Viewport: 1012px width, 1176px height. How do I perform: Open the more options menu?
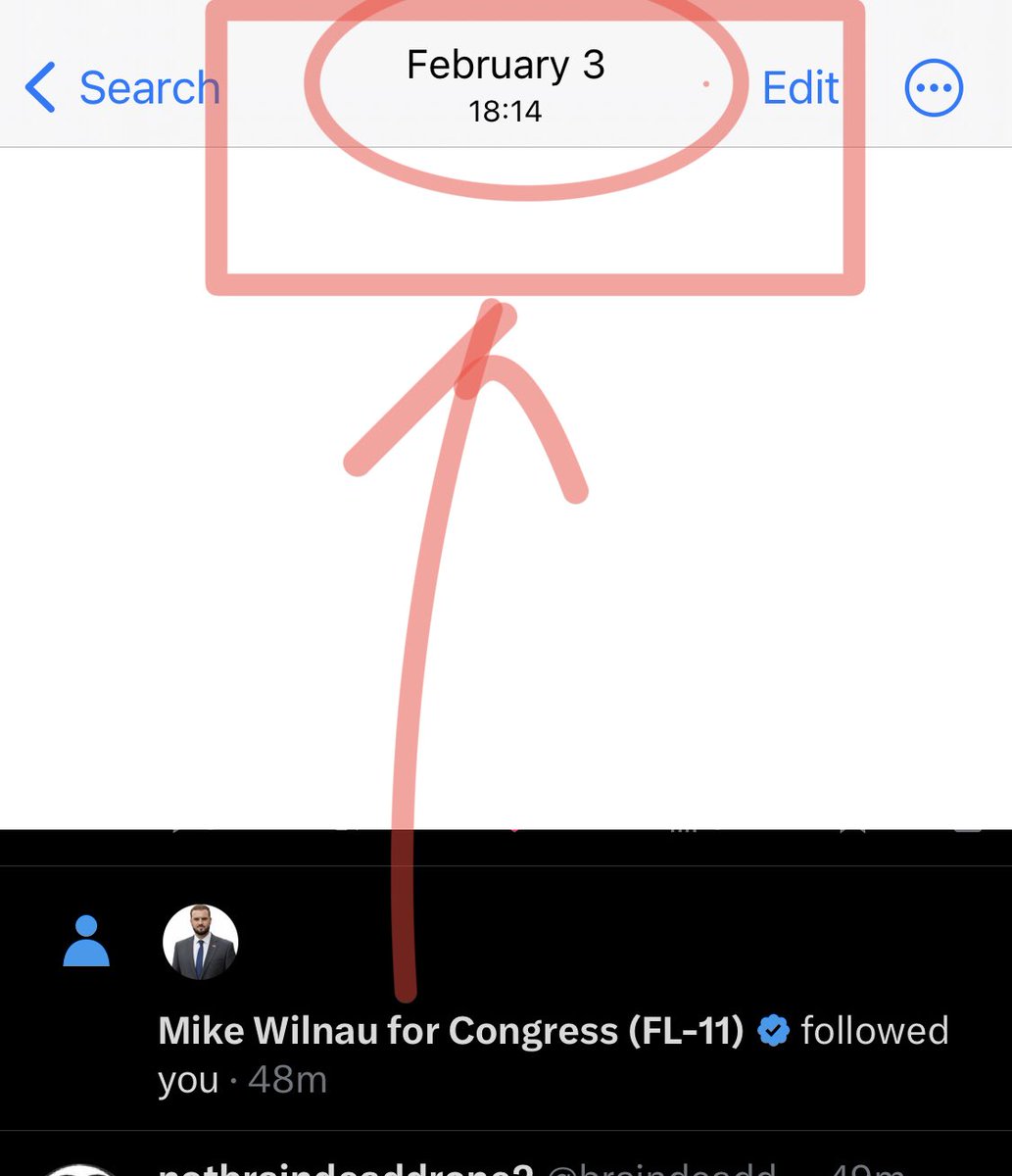(x=933, y=89)
